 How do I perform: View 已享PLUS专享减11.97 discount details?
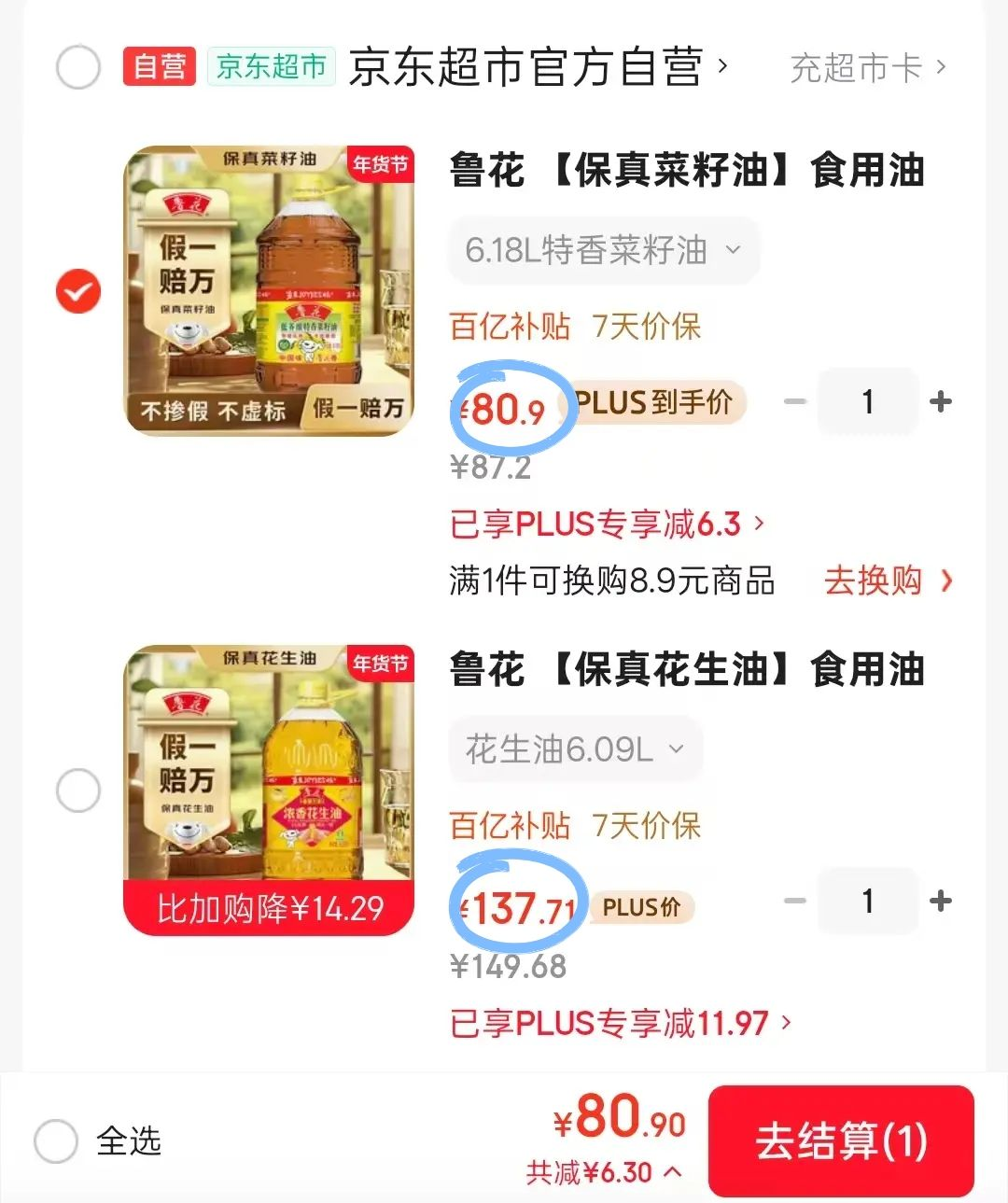pyautogui.click(x=621, y=1024)
